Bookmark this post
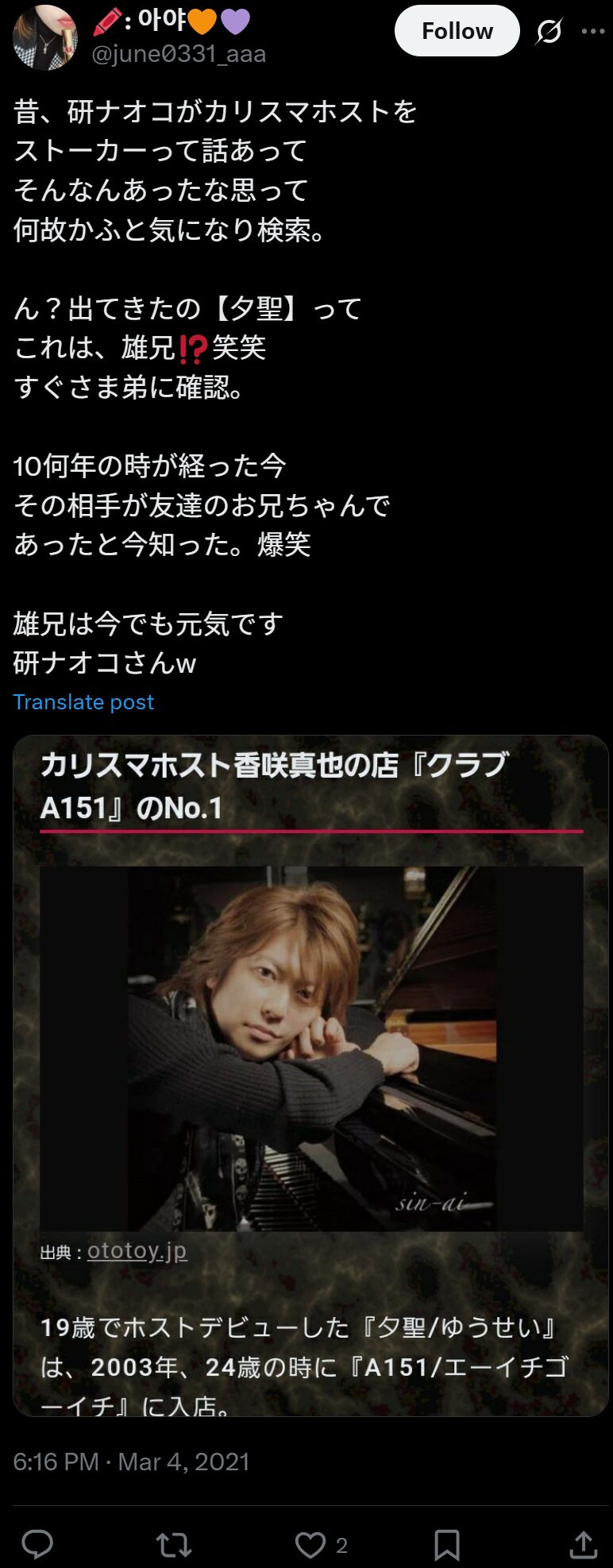 click(447, 1544)
